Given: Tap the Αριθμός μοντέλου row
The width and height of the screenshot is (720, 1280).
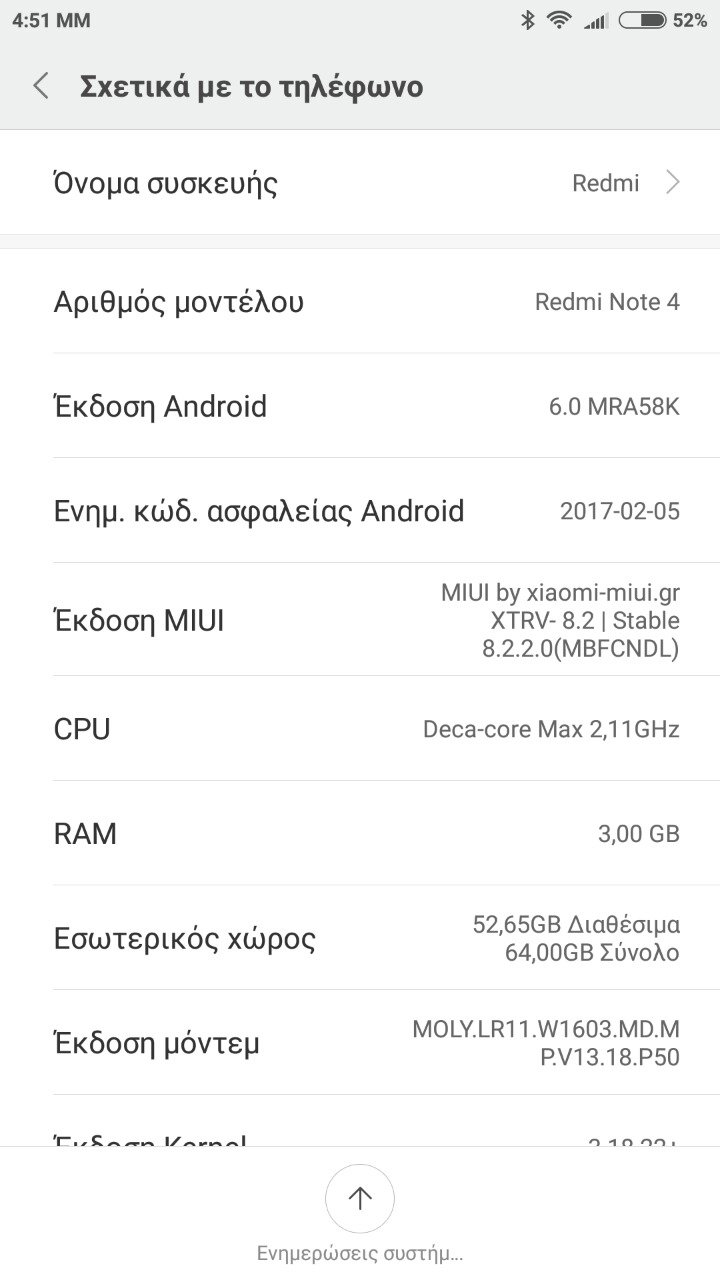Looking at the screenshot, I should coord(360,302).
